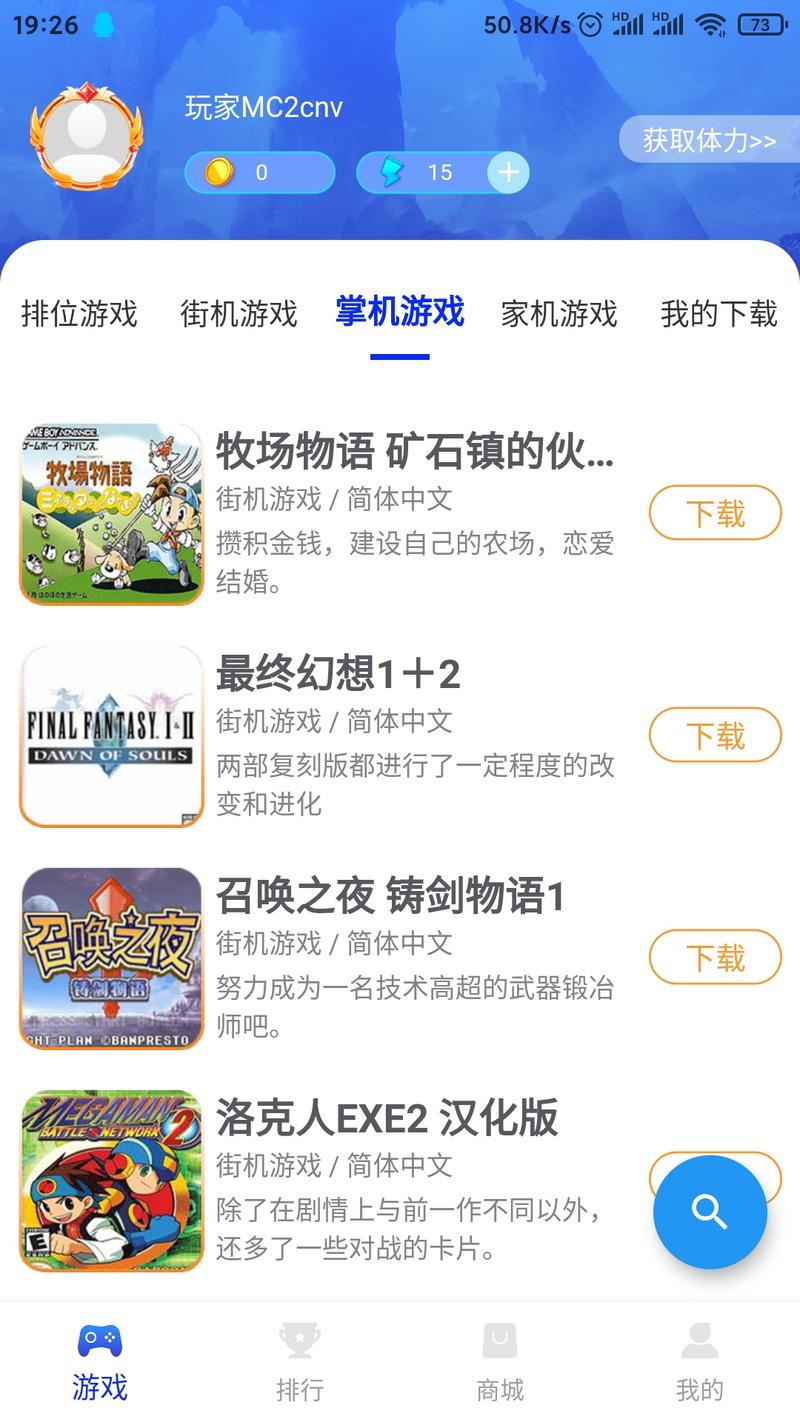Tap 获取体力 to get stamina
800x1422 pixels.
pos(706,140)
